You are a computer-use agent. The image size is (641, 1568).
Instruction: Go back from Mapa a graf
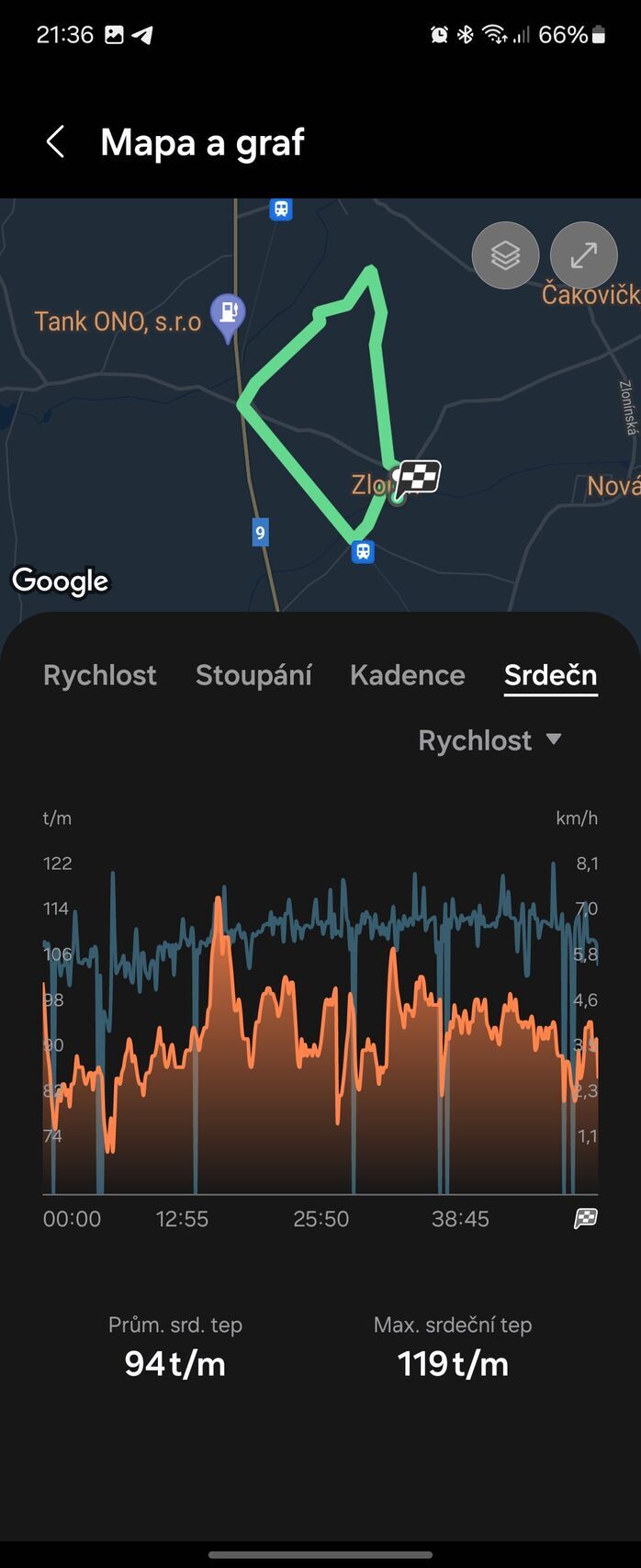(55, 142)
